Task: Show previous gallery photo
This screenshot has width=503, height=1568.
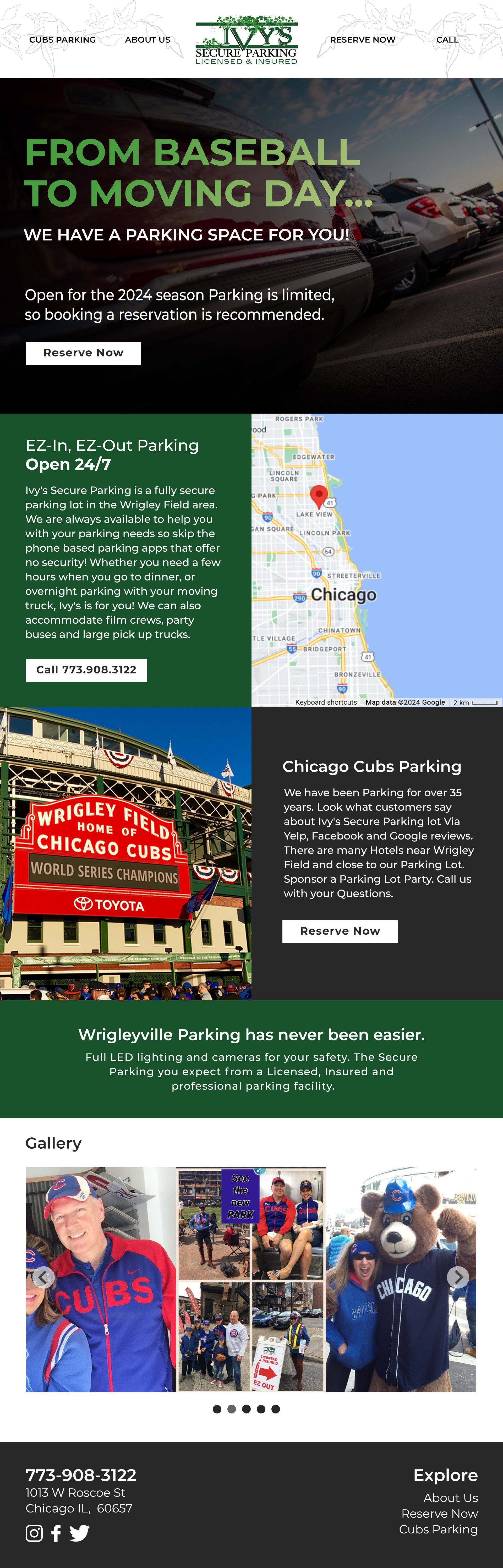Action: [x=43, y=1277]
